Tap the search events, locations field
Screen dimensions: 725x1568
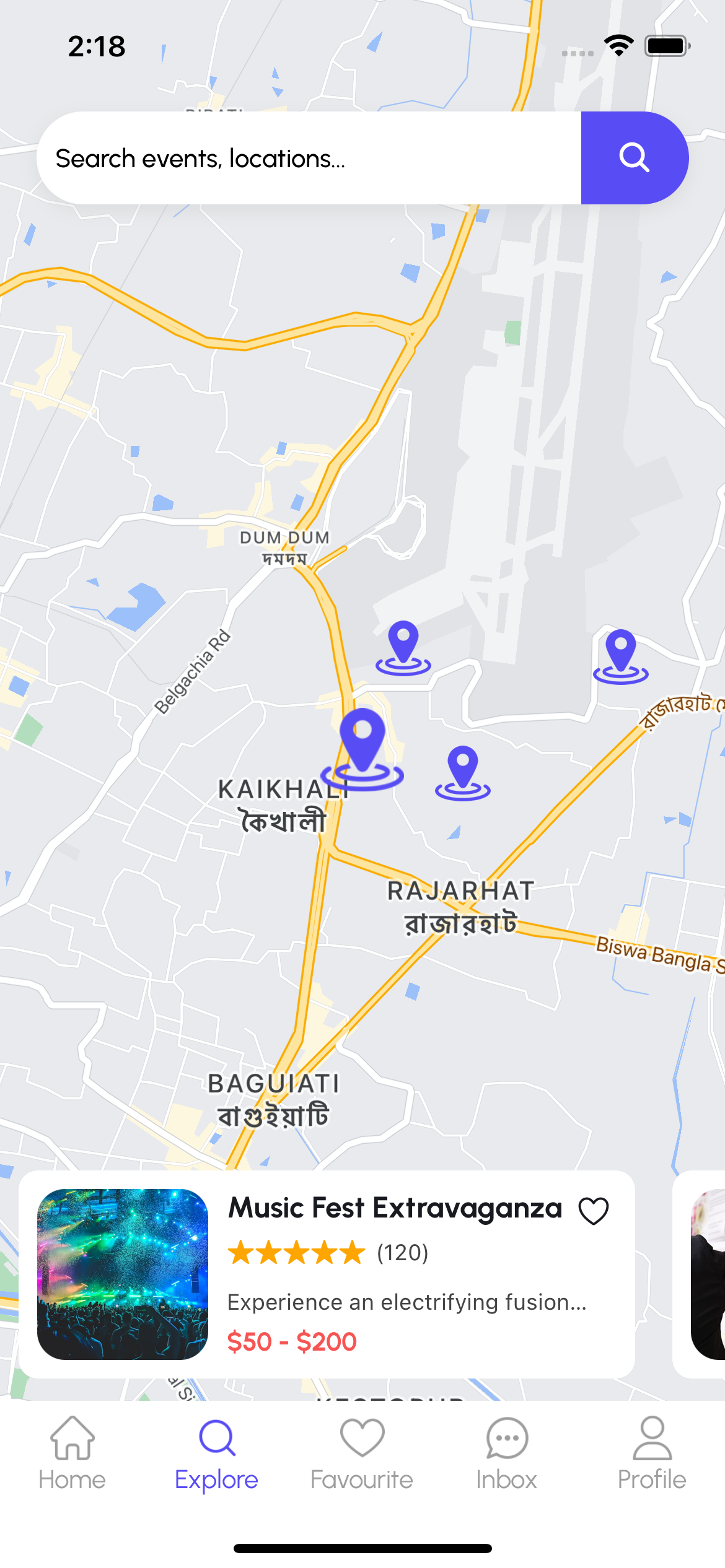point(309,159)
